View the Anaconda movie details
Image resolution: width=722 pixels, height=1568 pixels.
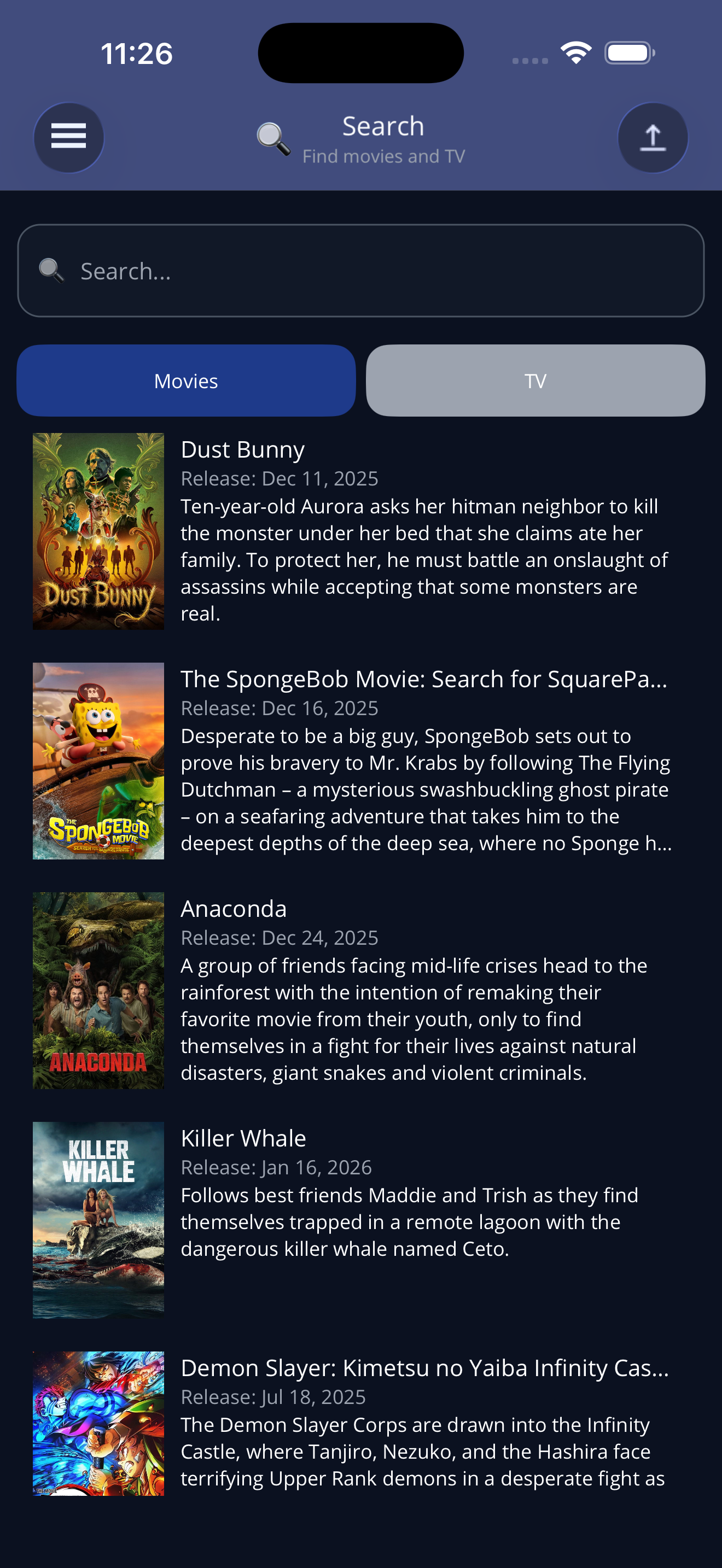[x=360, y=990]
